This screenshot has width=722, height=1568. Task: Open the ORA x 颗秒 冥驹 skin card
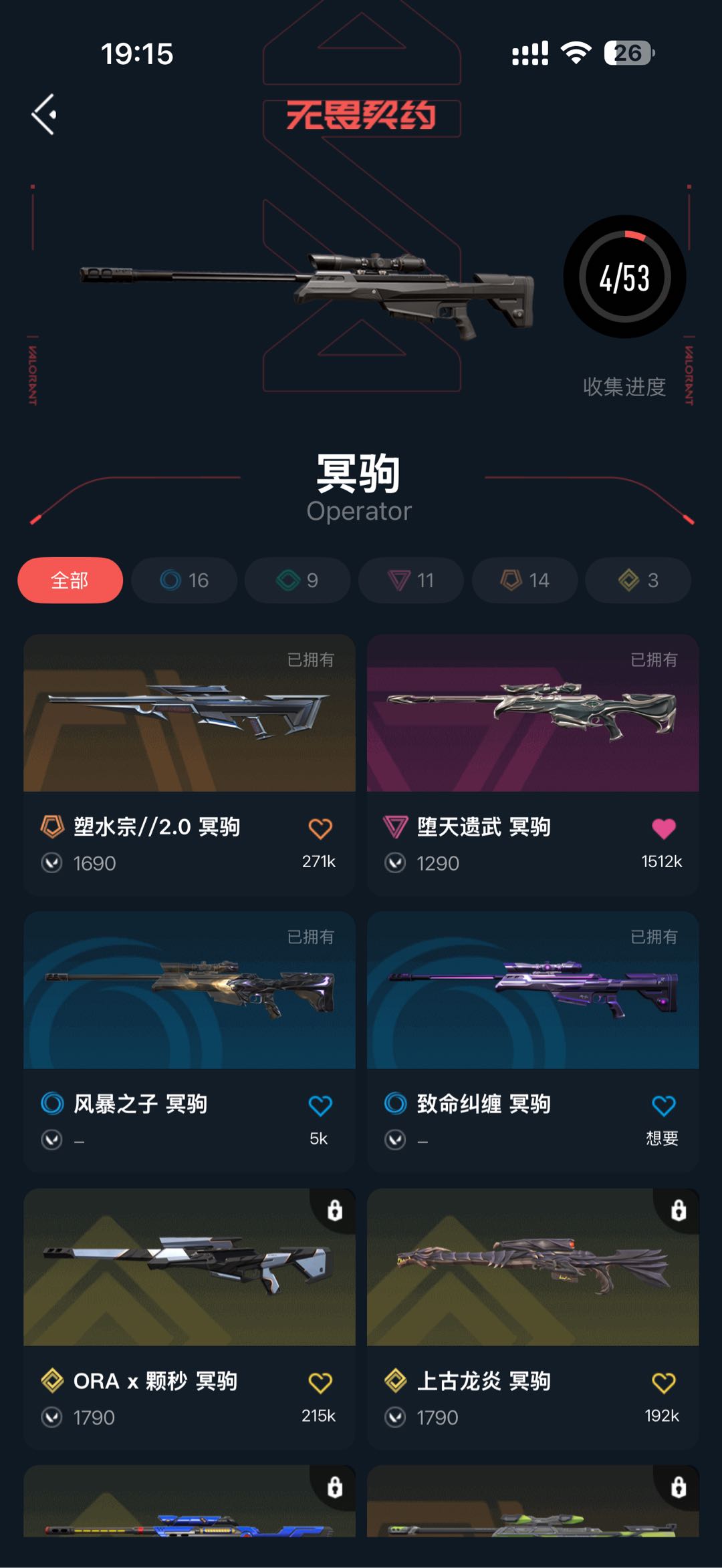coord(189,1318)
